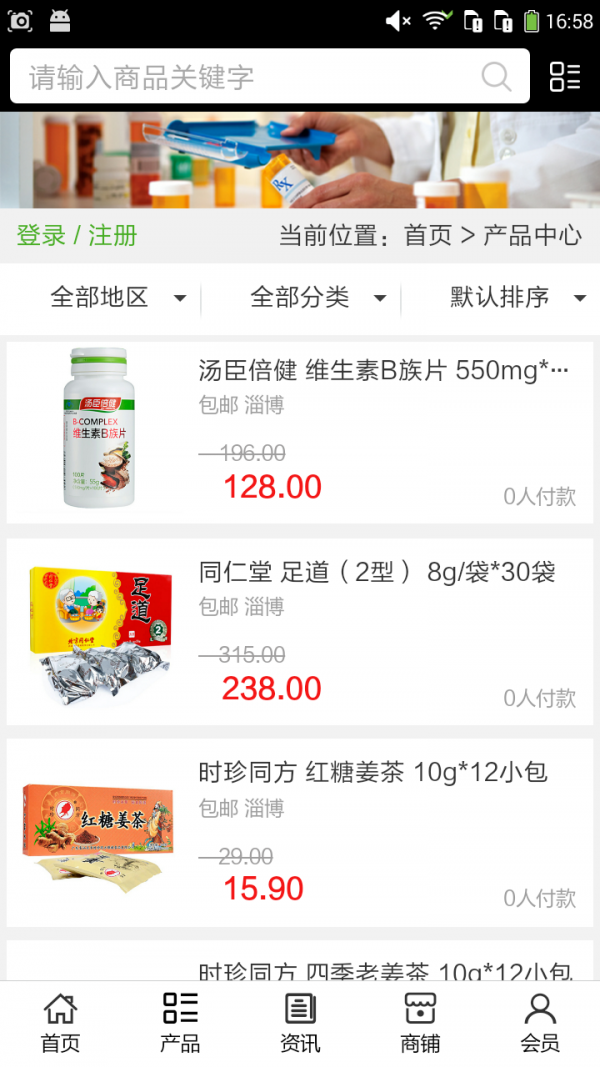Go to the 商铺 tab
Viewport: 600px width, 1067px height.
click(x=420, y=1023)
